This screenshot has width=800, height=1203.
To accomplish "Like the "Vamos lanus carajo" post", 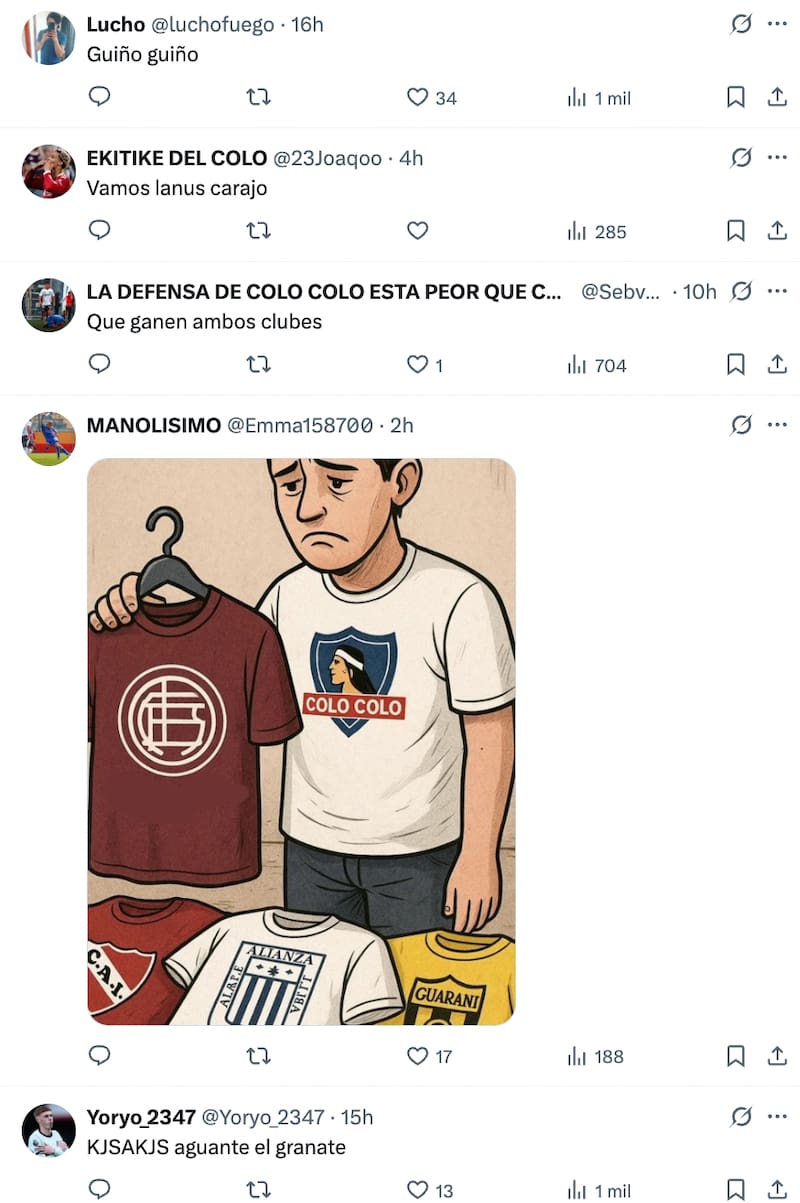I will pos(418,231).
